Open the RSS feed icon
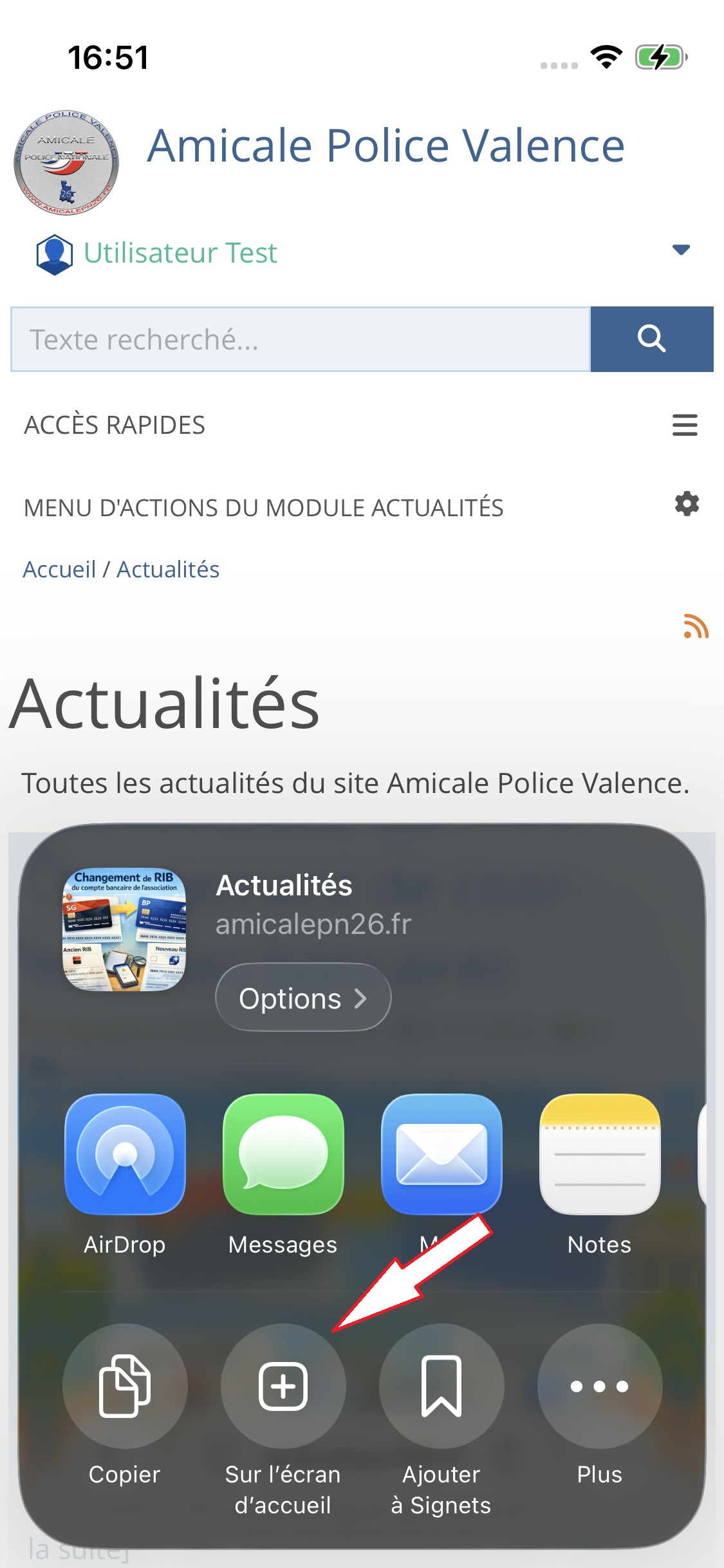This screenshot has width=724, height=1568. [696, 626]
